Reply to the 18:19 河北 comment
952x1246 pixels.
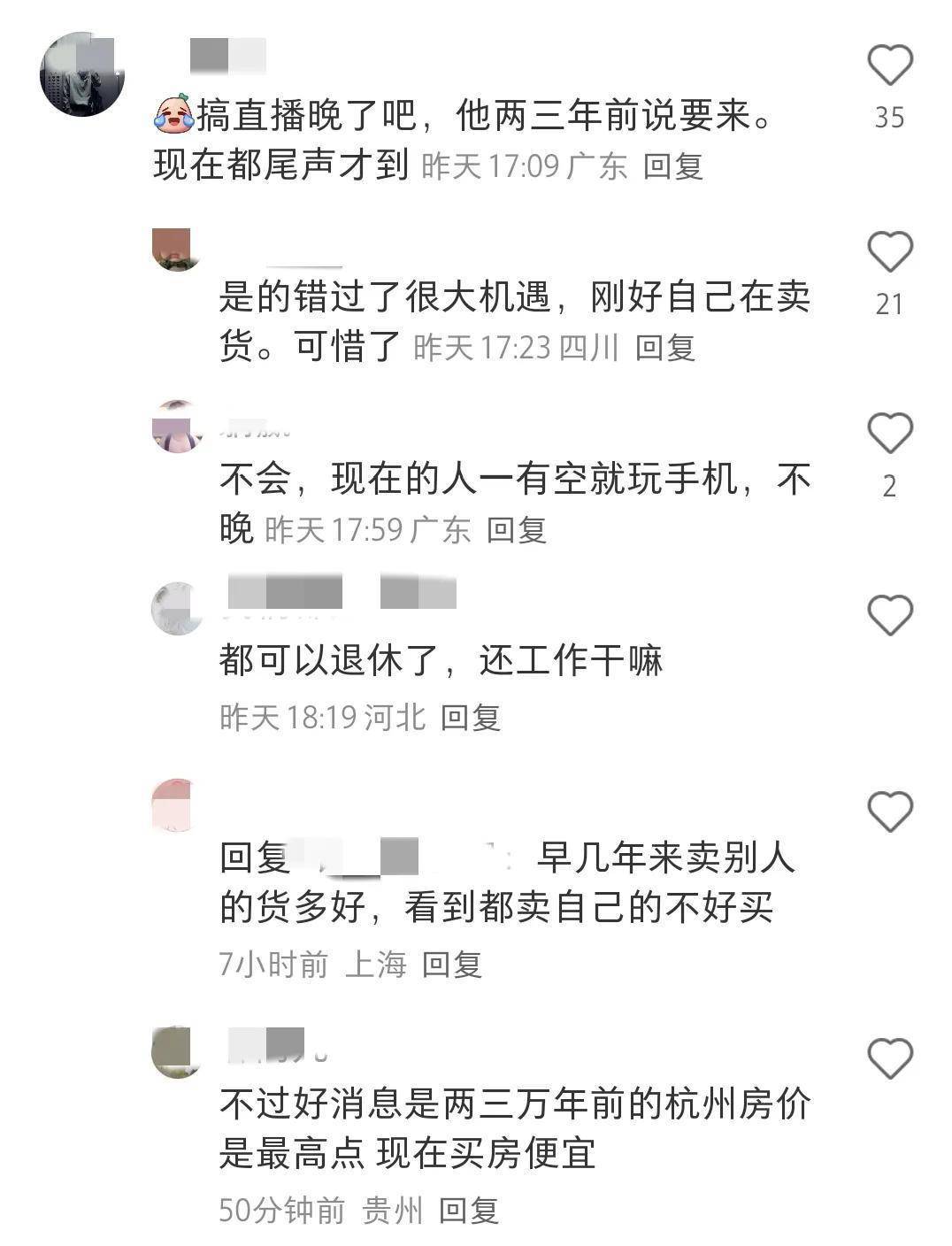471,717
